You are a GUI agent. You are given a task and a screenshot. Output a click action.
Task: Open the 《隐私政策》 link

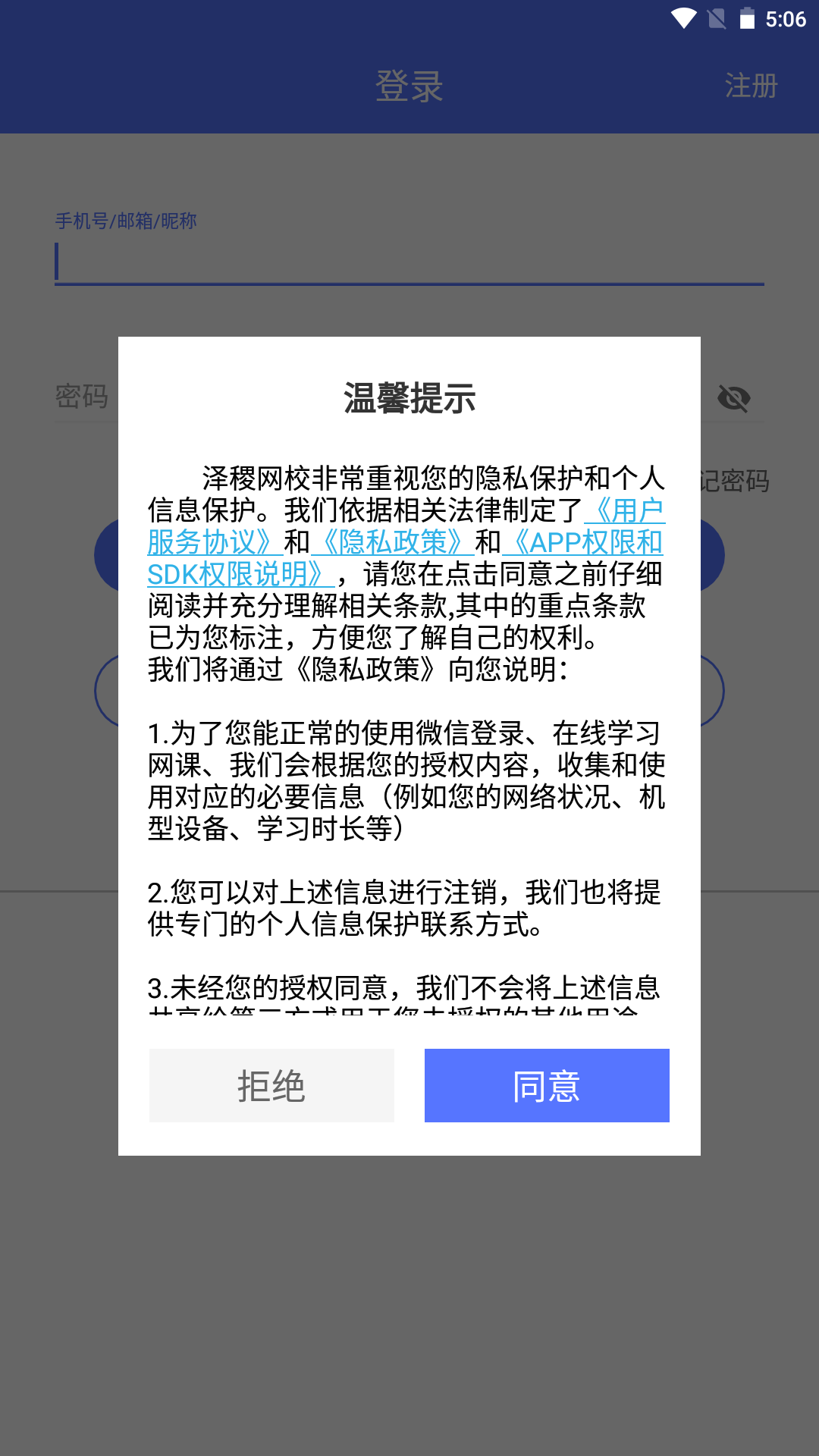(x=392, y=542)
